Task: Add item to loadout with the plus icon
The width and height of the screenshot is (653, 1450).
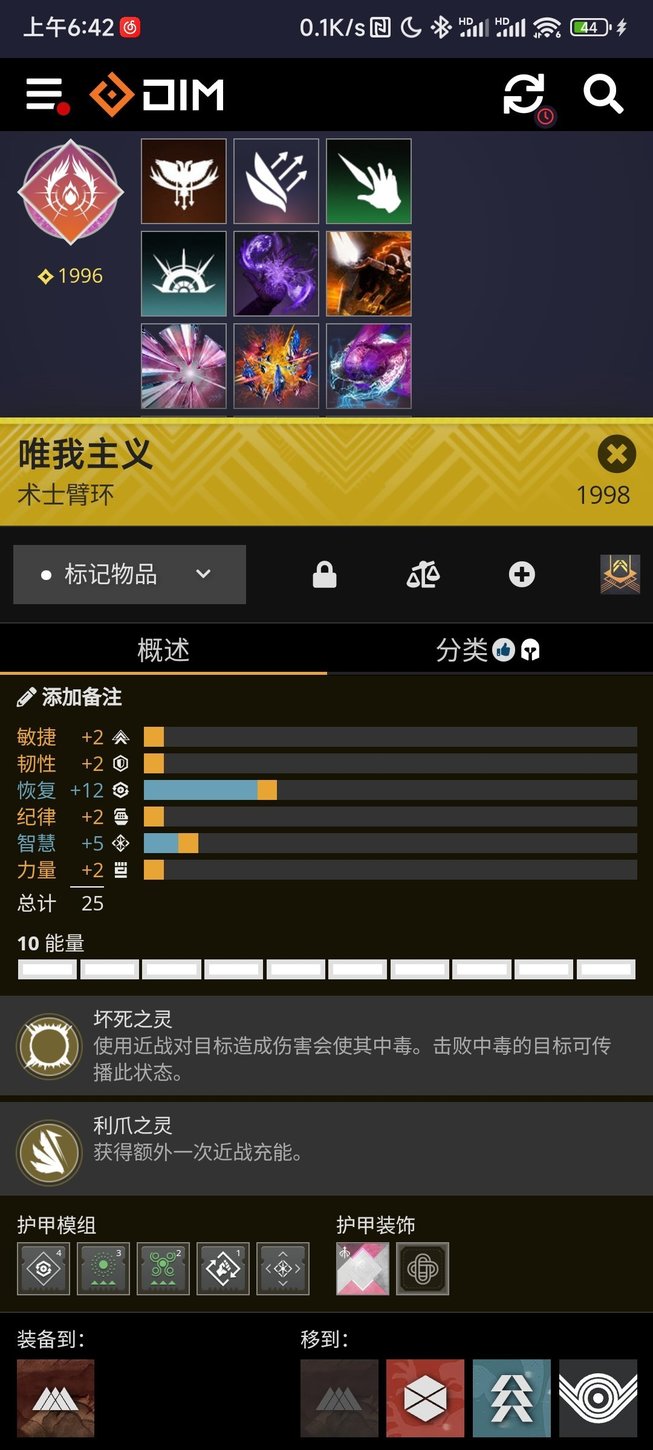Action: 522,575
